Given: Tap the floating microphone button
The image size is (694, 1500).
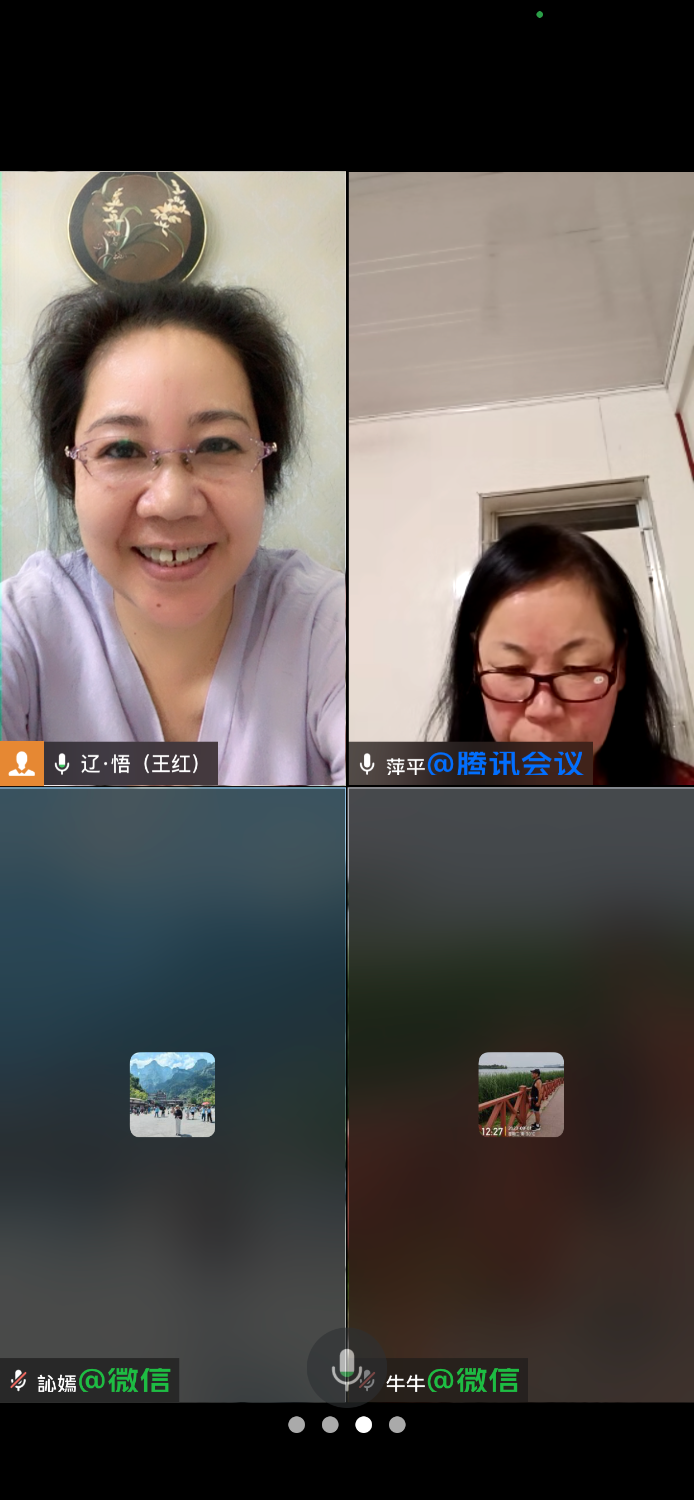Looking at the screenshot, I should [346, 1366].
